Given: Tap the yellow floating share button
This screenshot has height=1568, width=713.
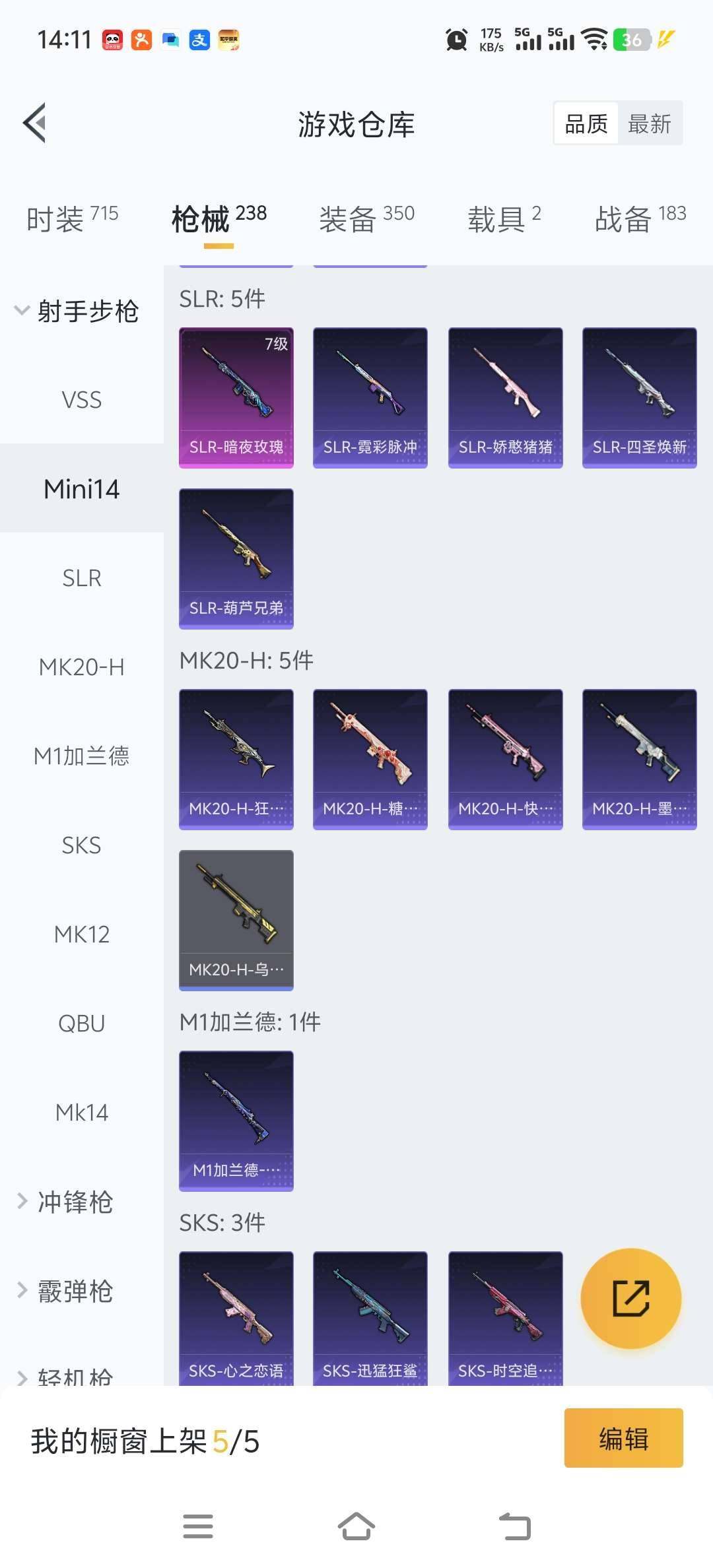Looking at the screenshot, I should [630, 1298].
